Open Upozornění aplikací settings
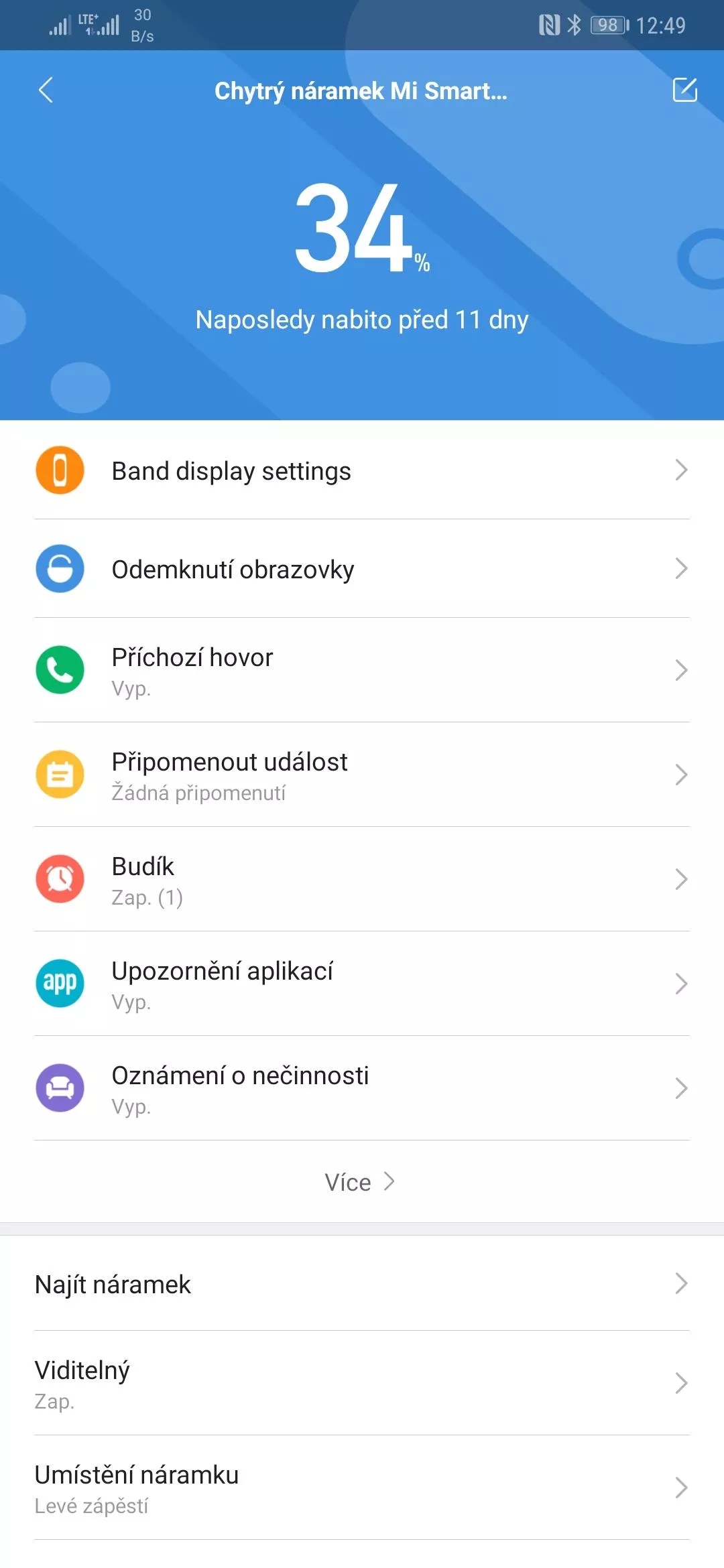This screenshot has width=724, height=1568. [x=362, y=984]
